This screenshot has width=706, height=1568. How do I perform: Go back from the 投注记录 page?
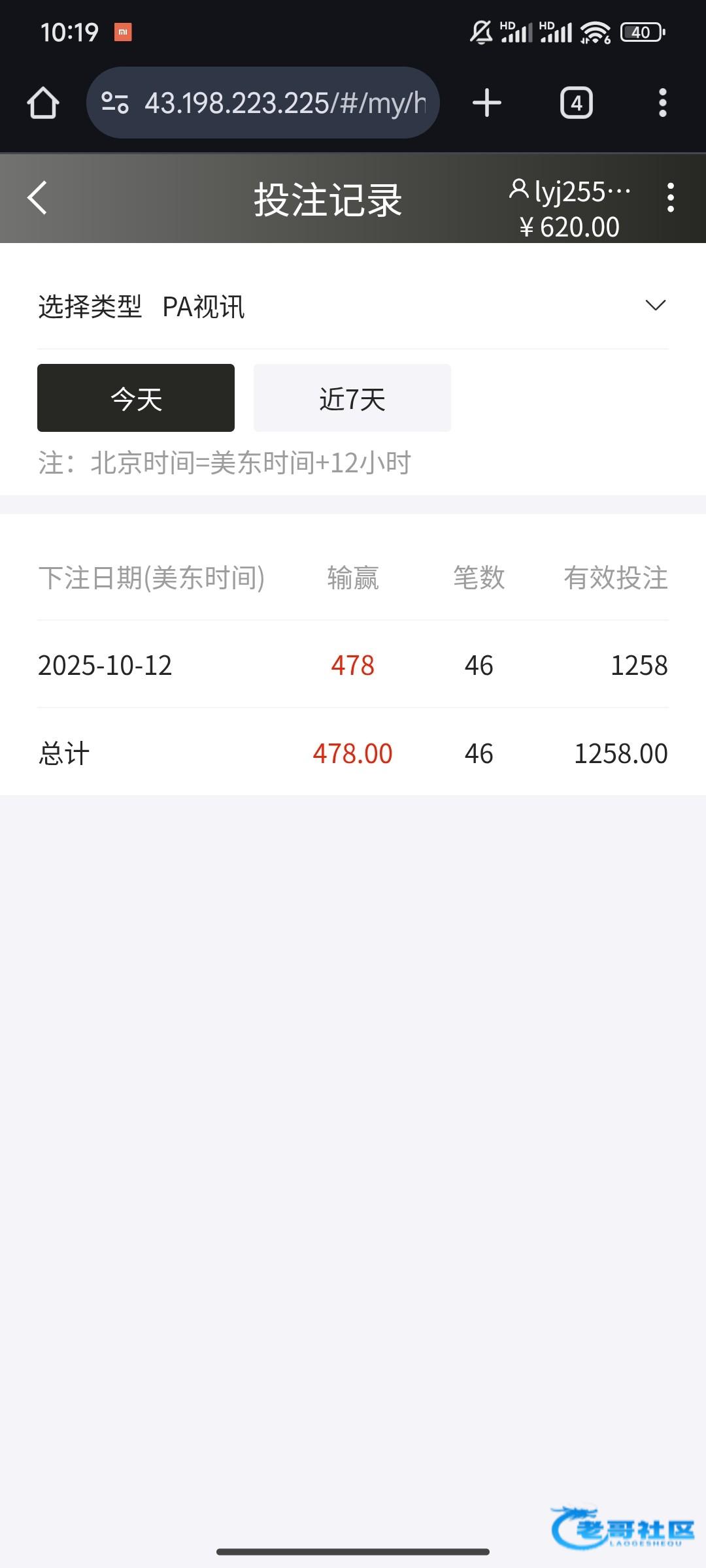pos(38,198)
